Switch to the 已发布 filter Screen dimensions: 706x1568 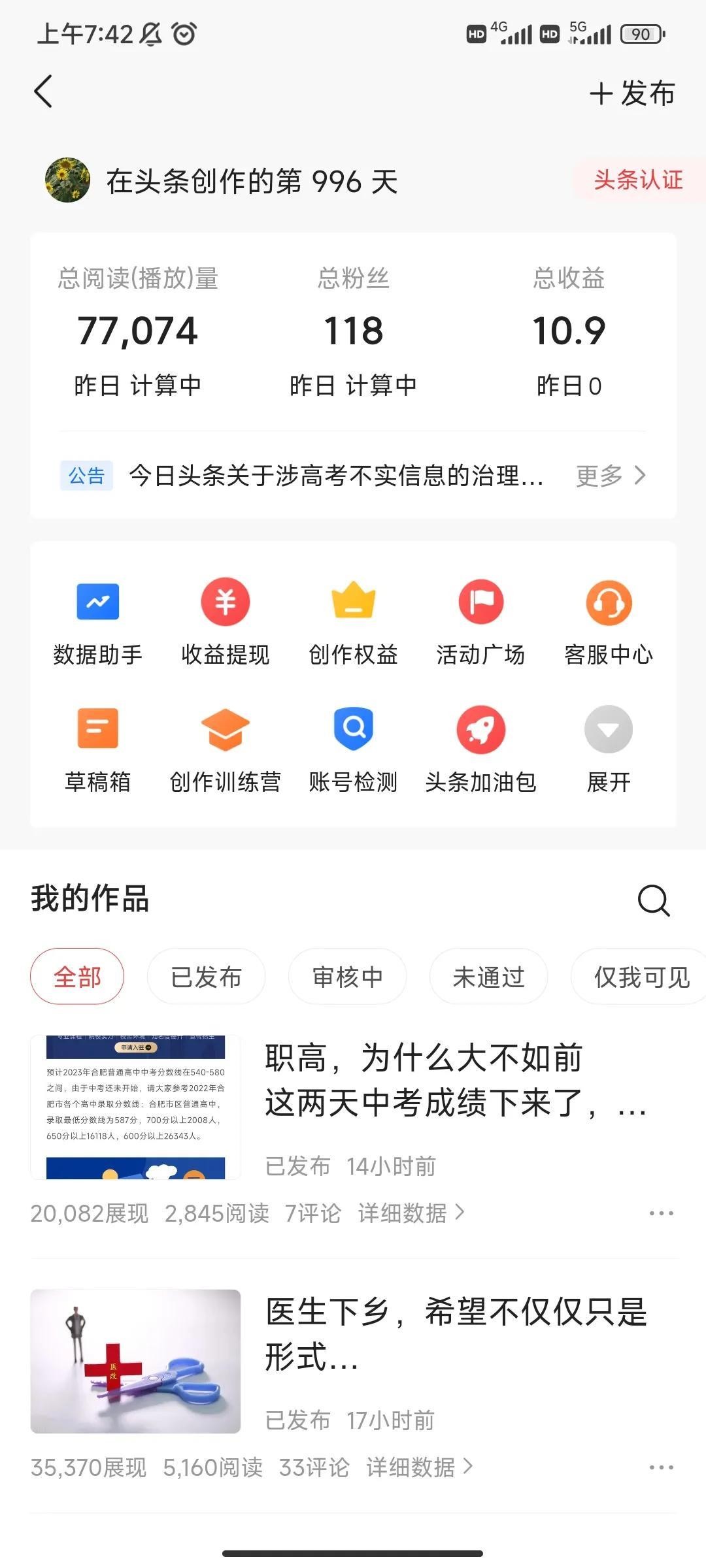[207, 977]
